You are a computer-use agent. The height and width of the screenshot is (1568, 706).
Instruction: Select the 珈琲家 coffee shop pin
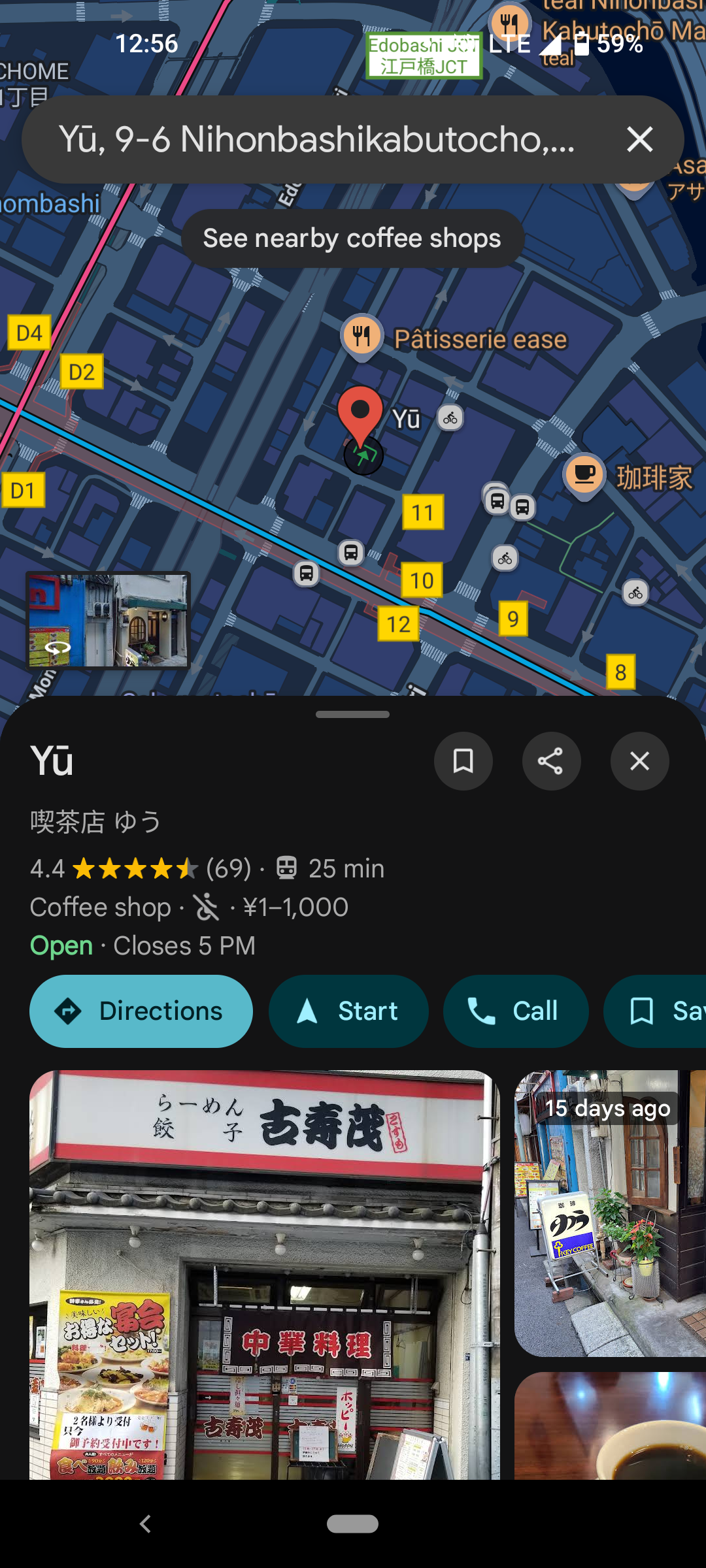[584, 475]
